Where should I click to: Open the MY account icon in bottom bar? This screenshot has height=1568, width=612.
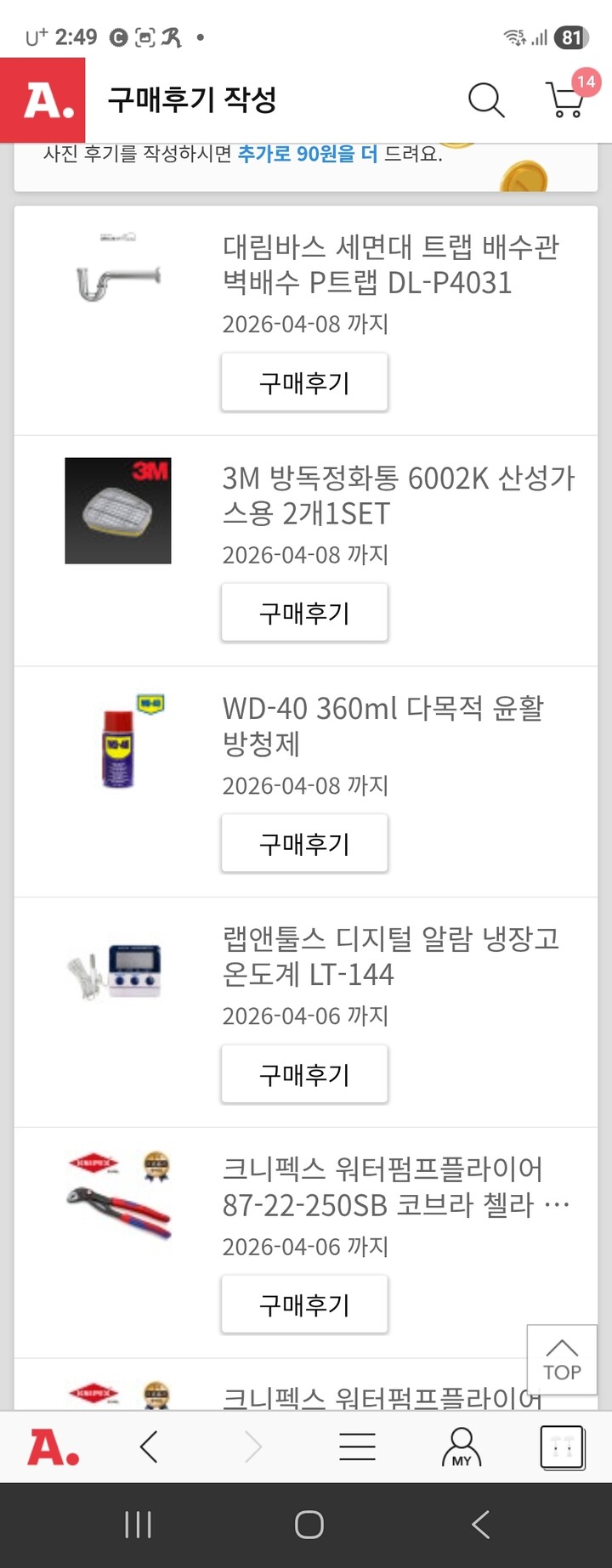click(x=460, y=1447)
